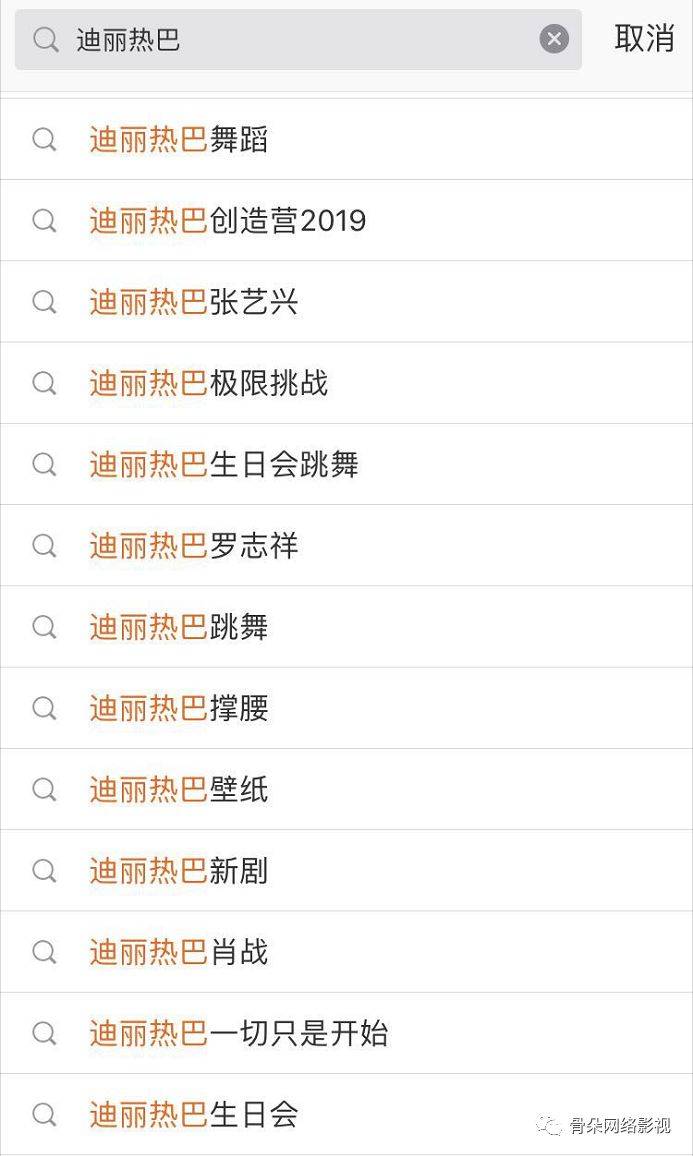Choose suggestion 迪丽热巴撑腰

[x=180, y=709]
